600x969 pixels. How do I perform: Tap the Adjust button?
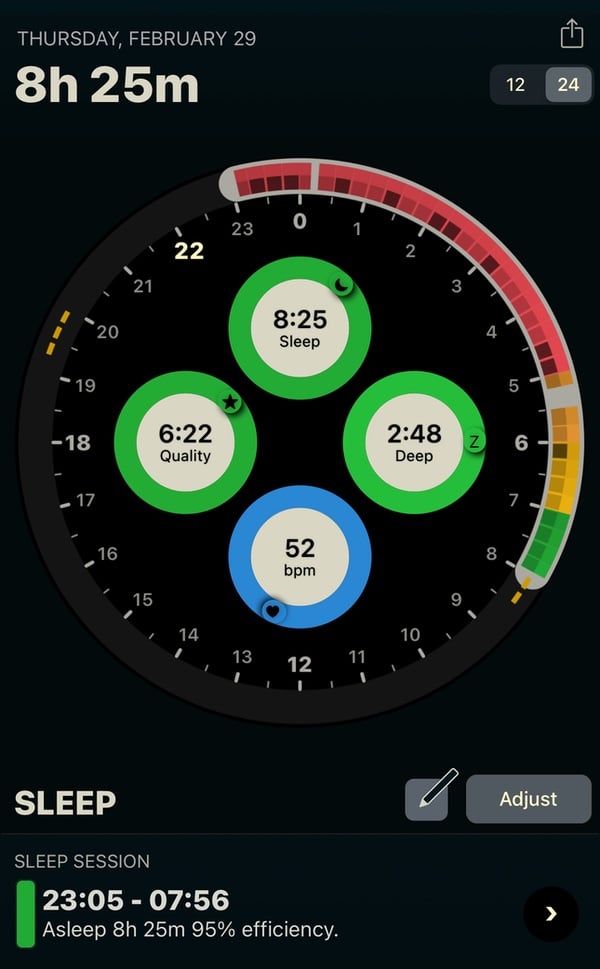pos(528,799)
